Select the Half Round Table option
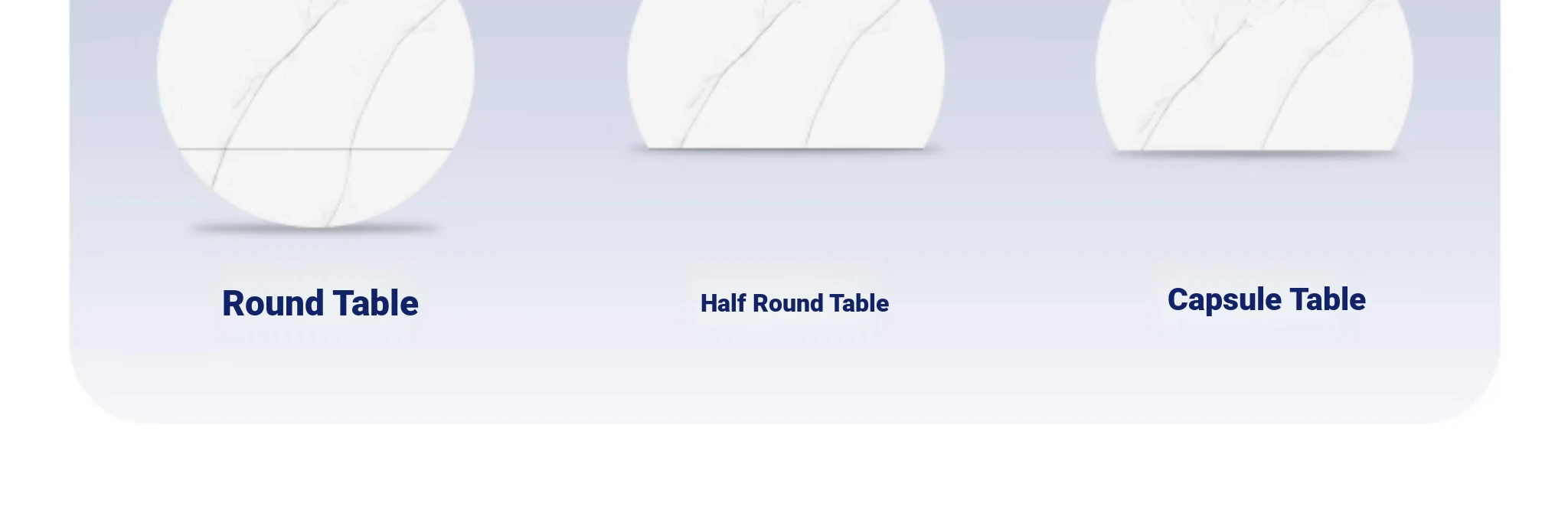The width and height of the screenshot is (1568, 513). click(794, 303)
